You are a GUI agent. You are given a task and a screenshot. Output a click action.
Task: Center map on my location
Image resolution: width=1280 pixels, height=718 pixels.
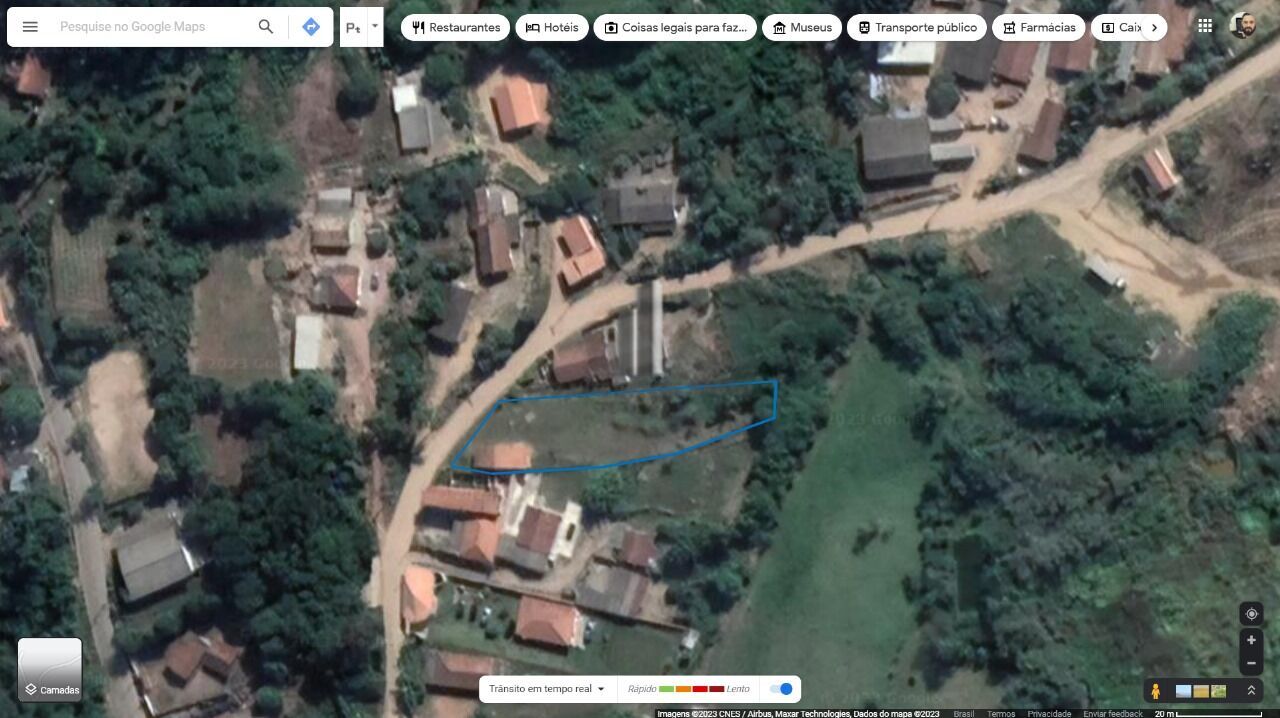tap(1251, 614)
